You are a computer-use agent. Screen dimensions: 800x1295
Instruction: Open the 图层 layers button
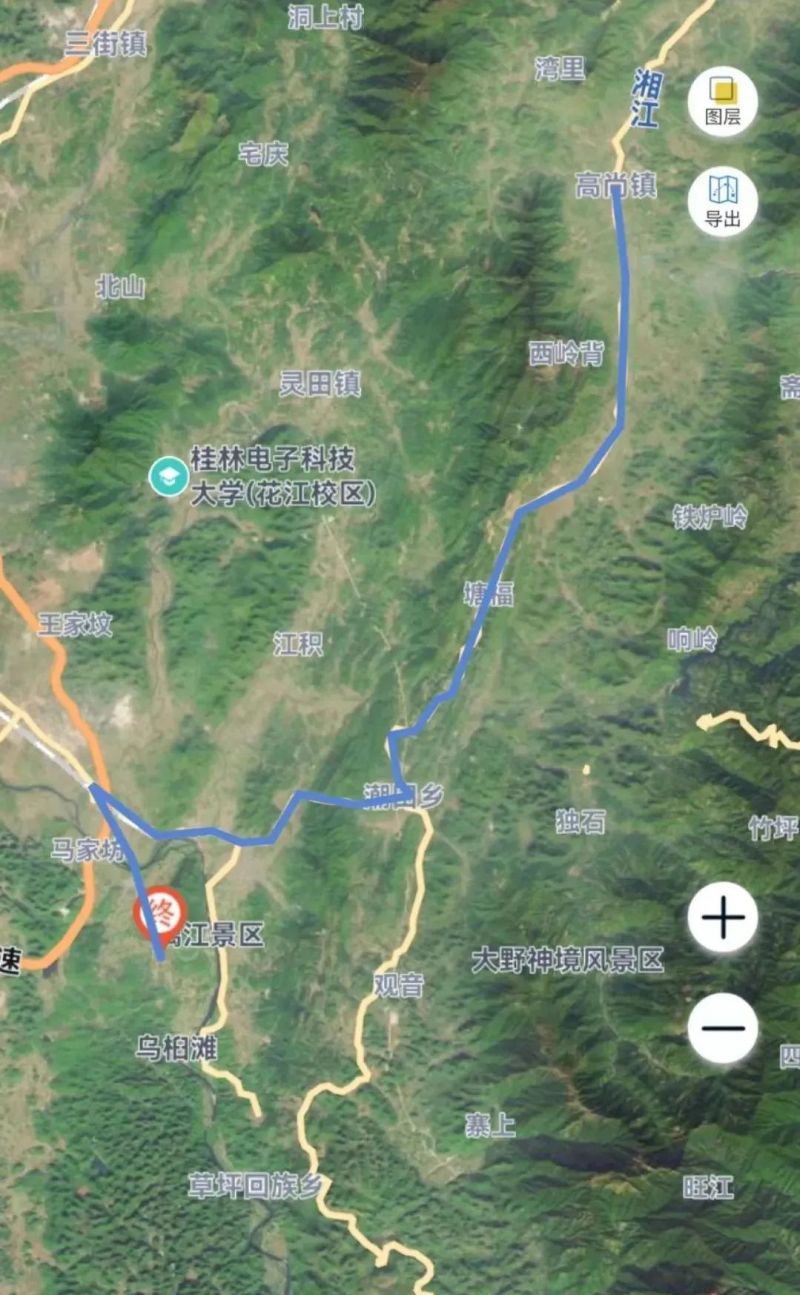pos(722,101)
